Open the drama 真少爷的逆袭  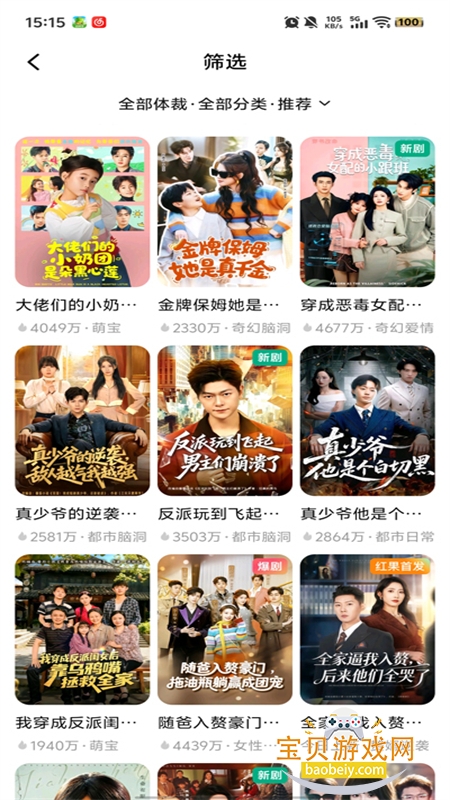82,421
